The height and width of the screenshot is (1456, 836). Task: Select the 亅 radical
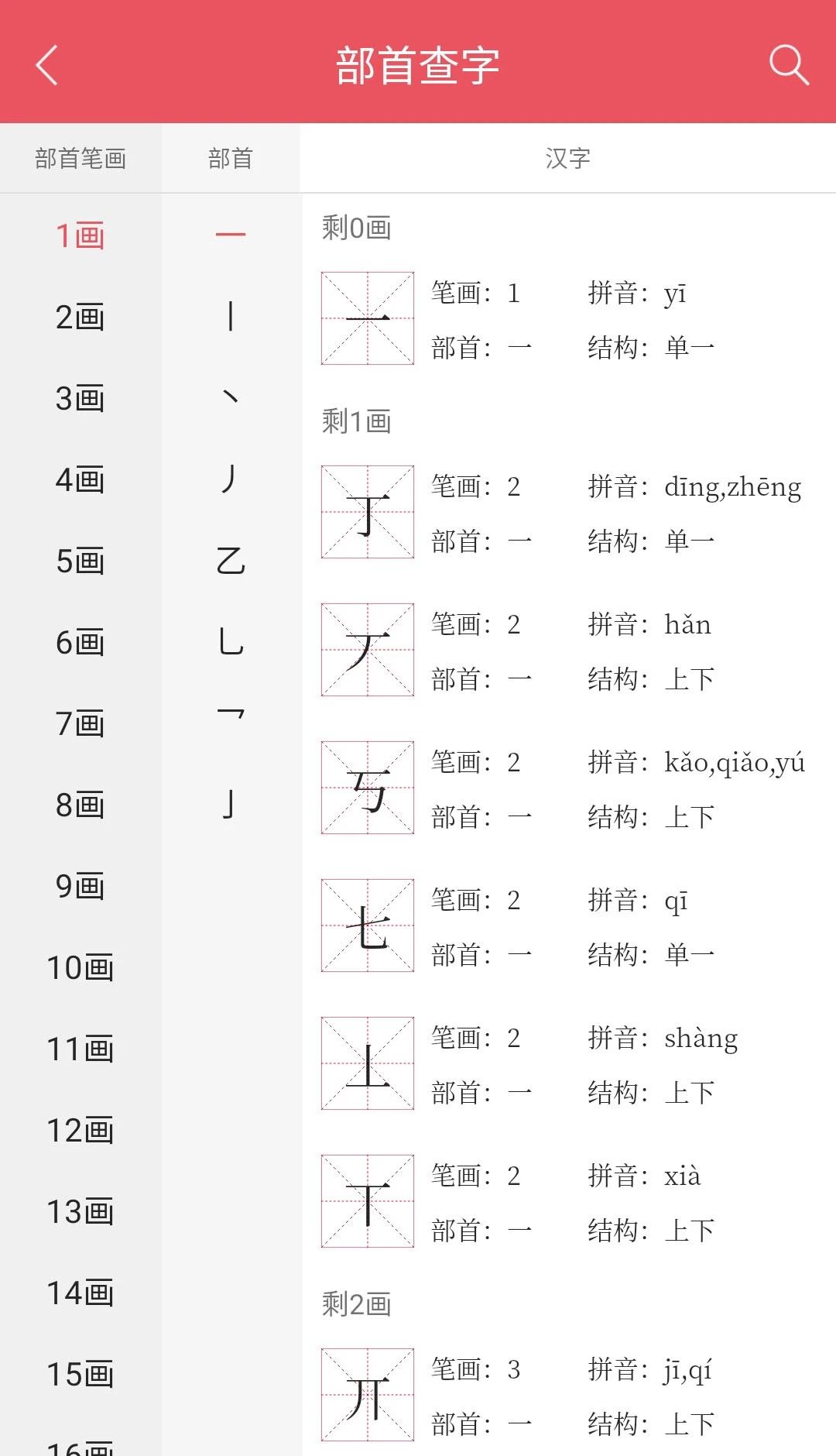tap(230, 803)
